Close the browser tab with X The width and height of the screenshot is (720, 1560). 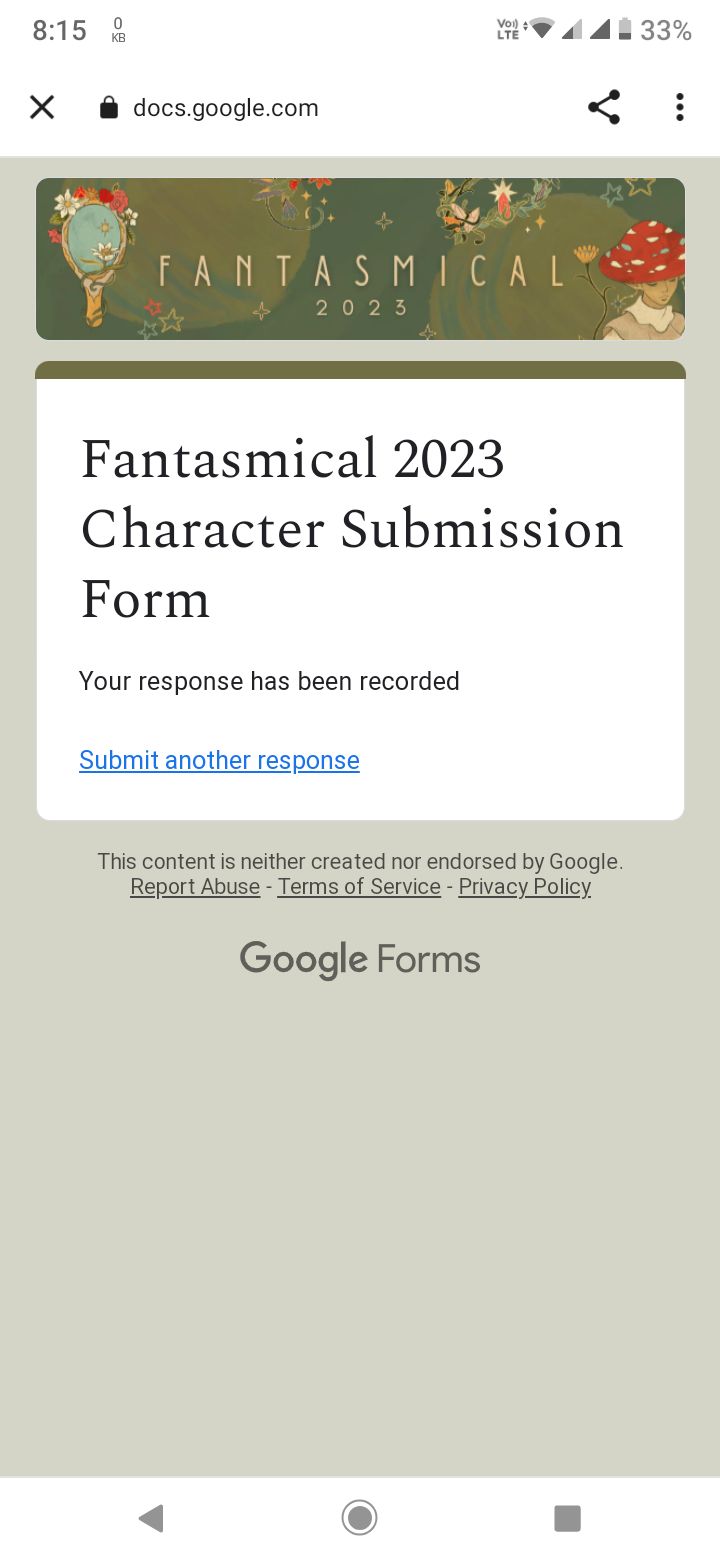click(42, 107)
